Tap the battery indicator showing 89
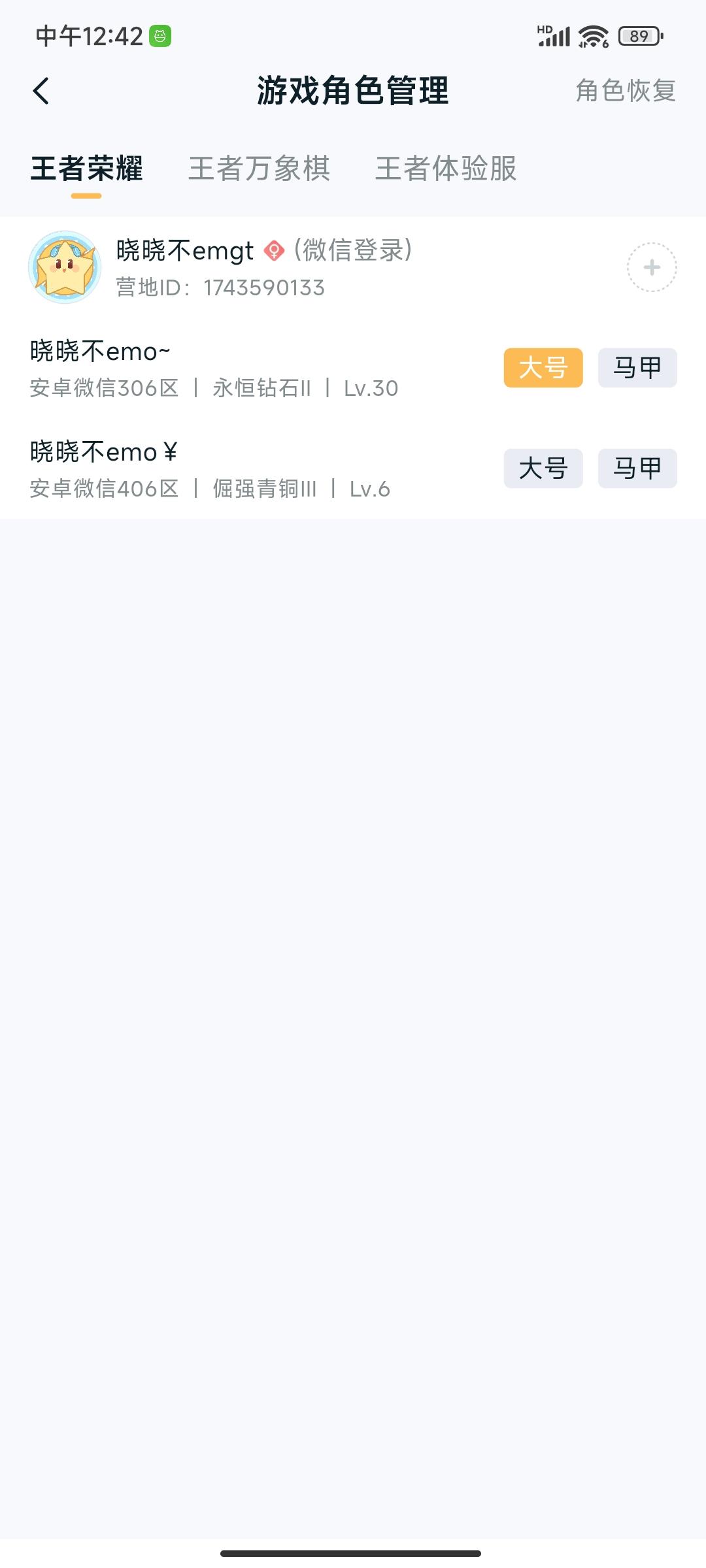The image size is (706, 1568). pyautogui.click(x=639, y=37)
